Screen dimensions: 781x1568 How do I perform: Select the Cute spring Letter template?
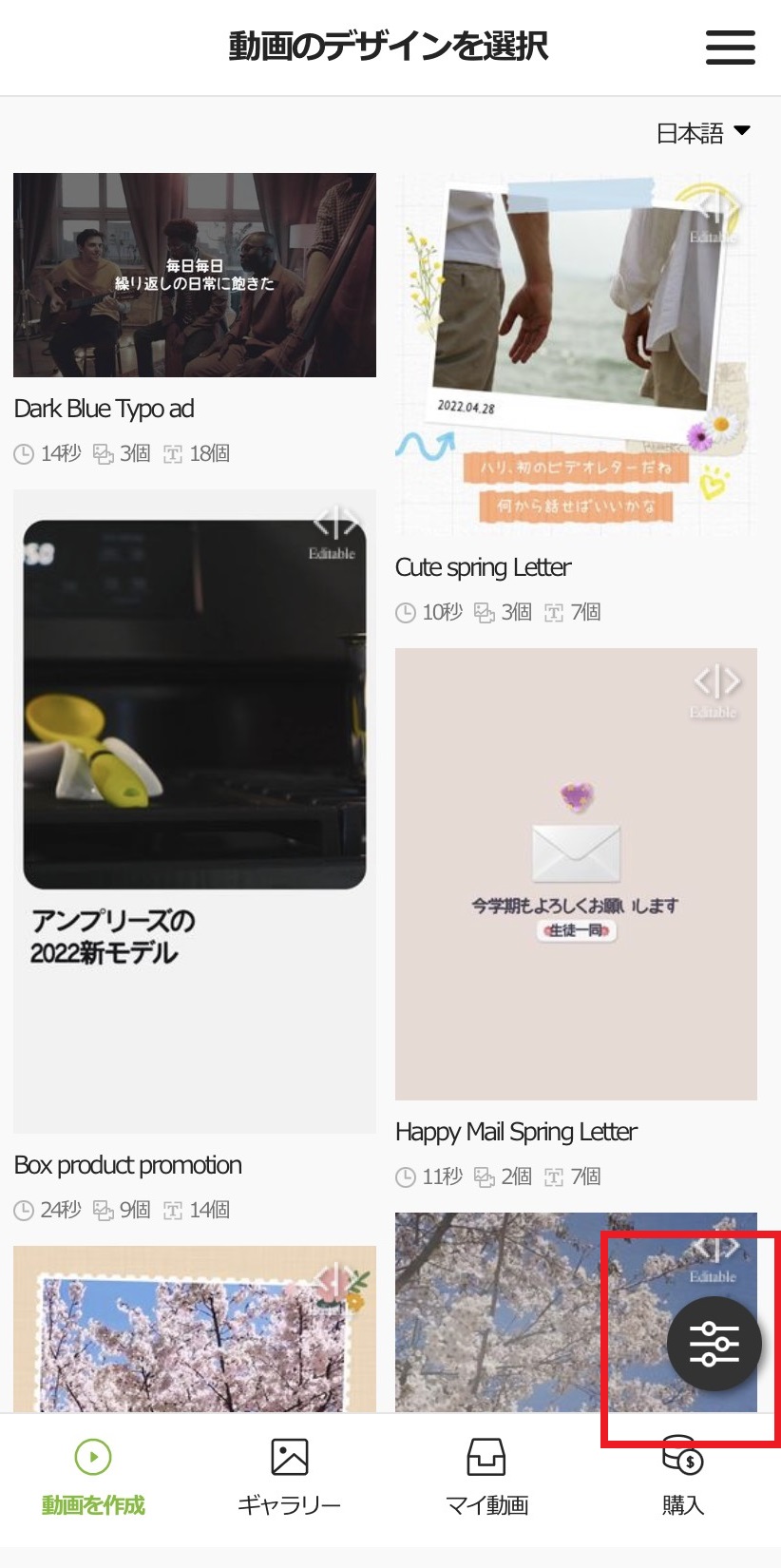576,356
